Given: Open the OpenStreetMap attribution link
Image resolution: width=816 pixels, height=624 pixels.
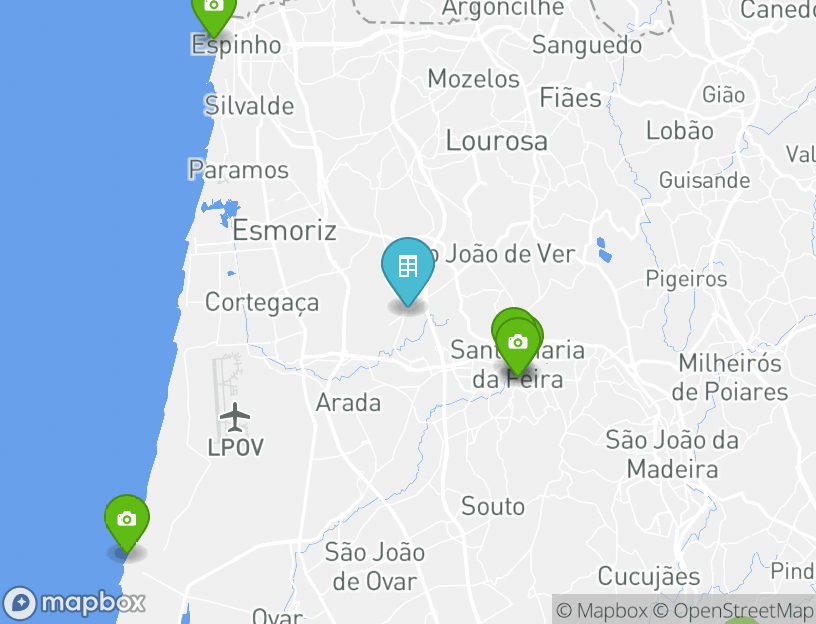Looking at the screenshot, I should point(734,610).
